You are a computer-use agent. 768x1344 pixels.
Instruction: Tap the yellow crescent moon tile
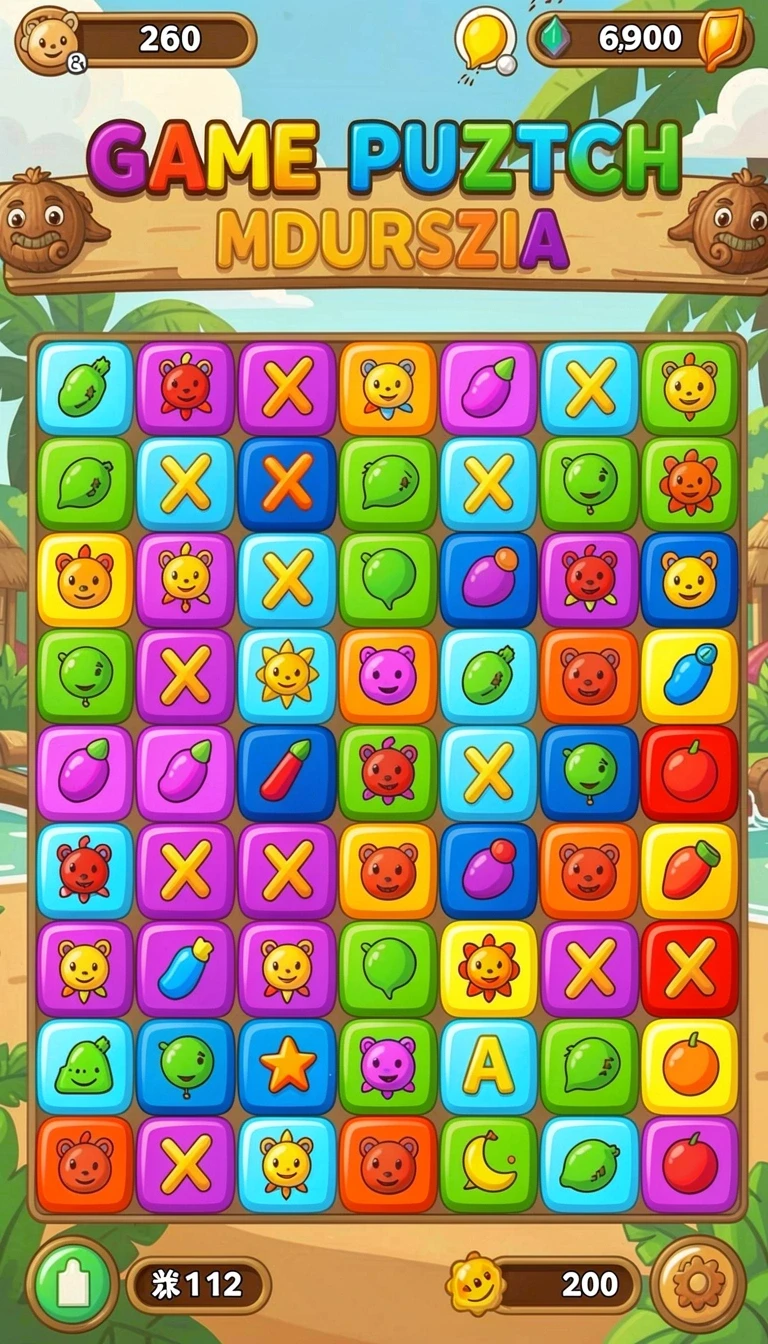[489, 1164]
